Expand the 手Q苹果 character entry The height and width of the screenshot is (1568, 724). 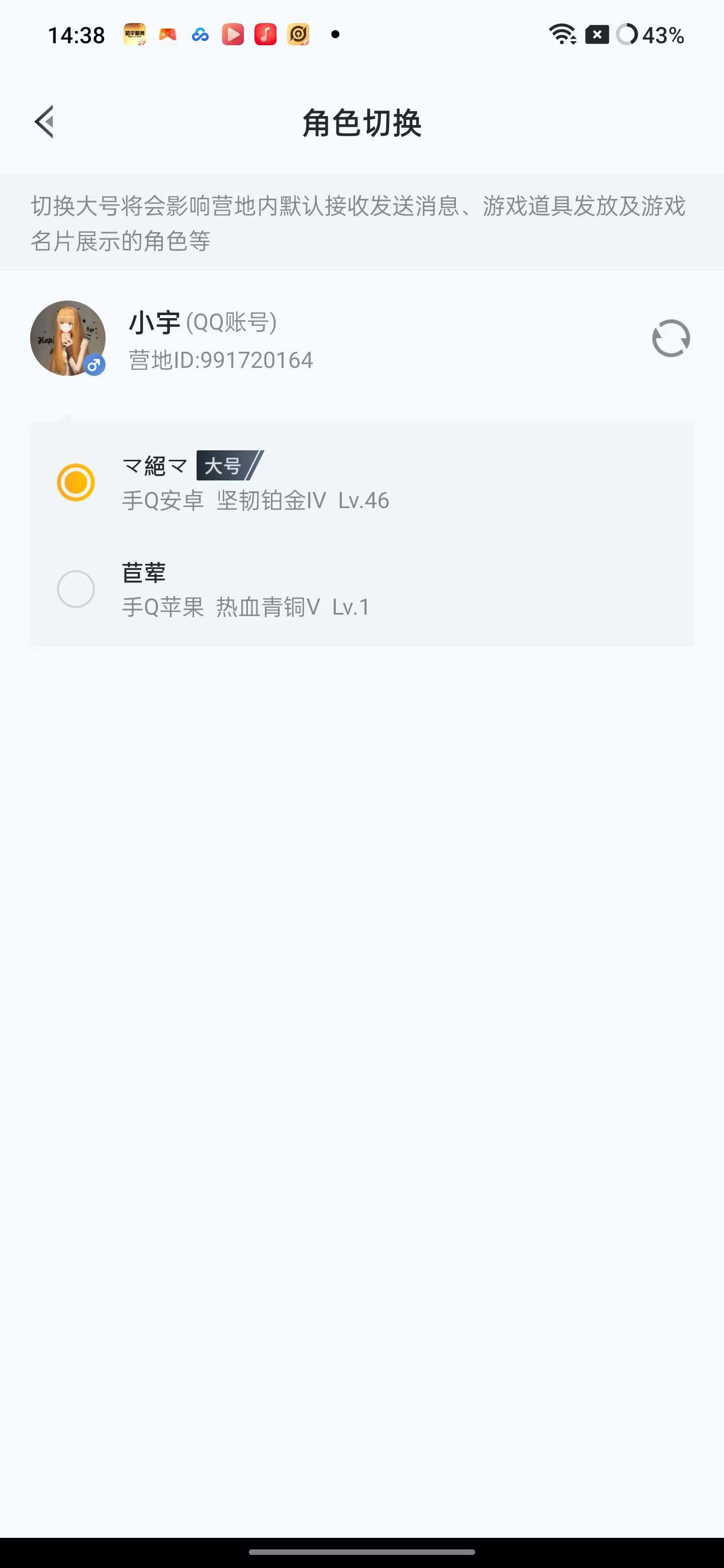click(x=246, y=589)
